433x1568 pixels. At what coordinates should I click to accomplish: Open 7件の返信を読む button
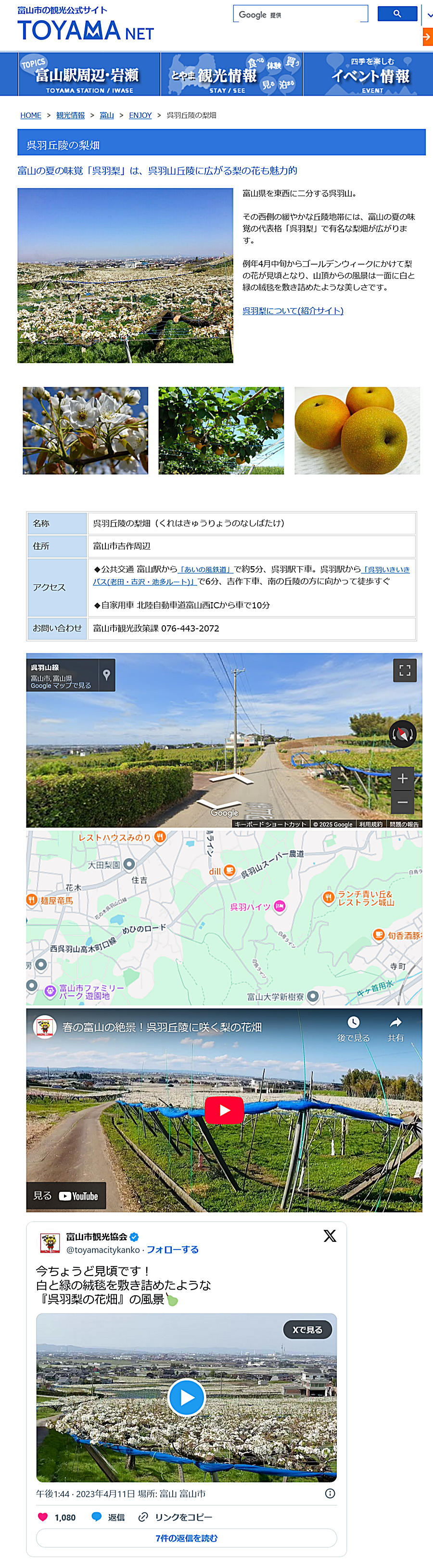[186, 1538]
